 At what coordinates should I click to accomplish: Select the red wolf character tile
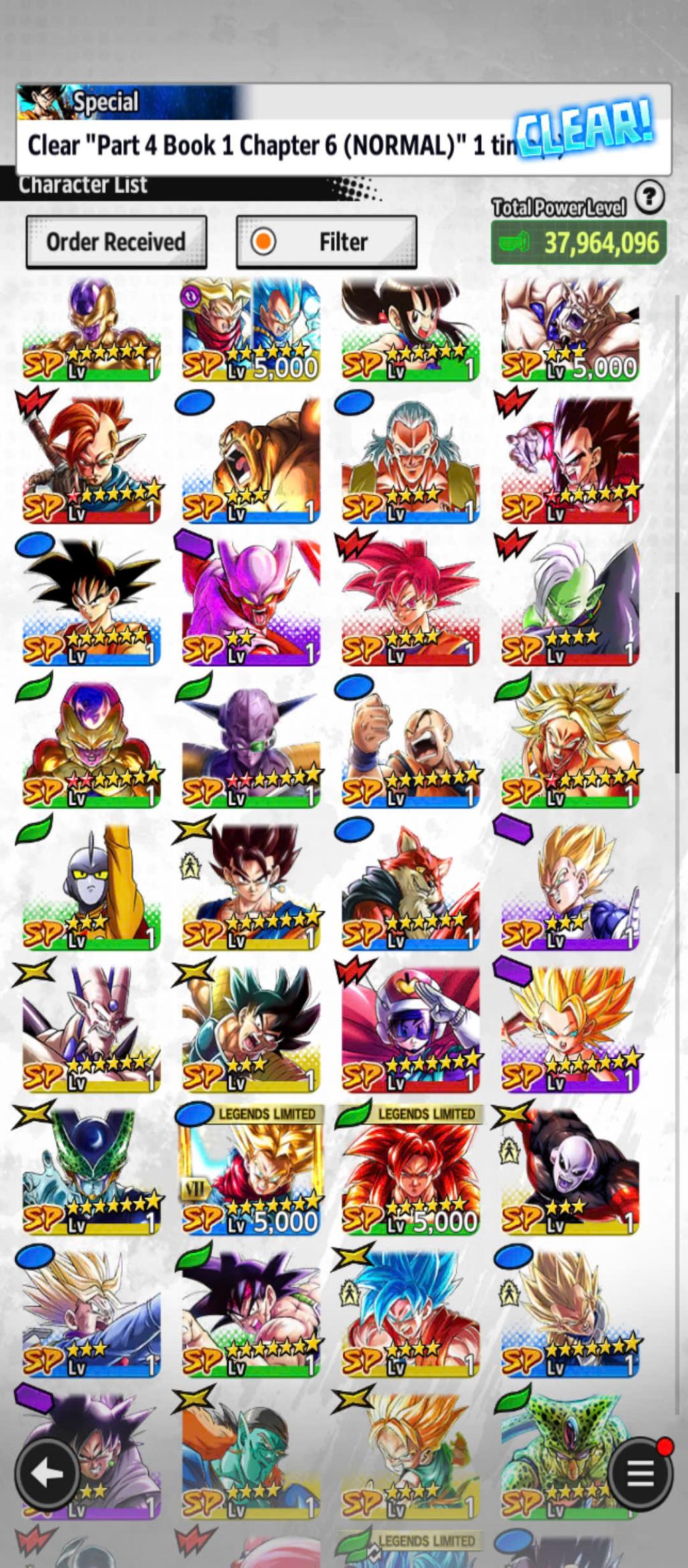tap(410, 886)
